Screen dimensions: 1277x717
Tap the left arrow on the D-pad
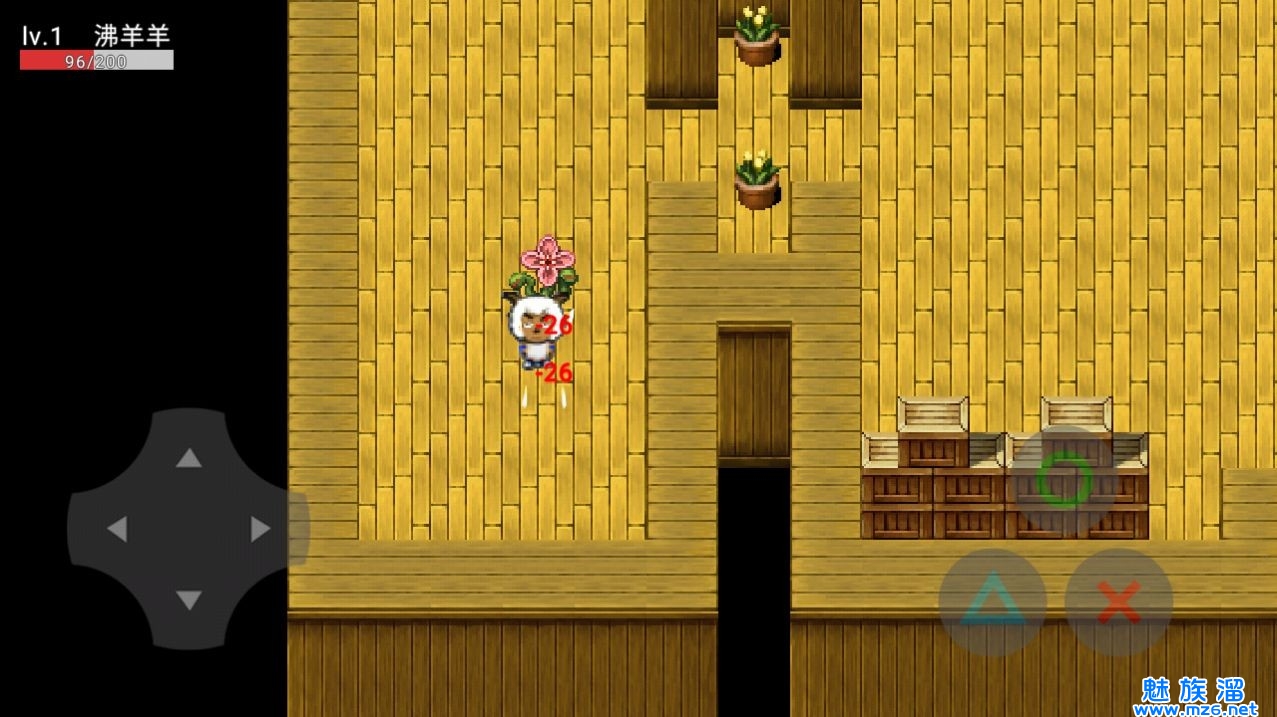tap(117, 529)
